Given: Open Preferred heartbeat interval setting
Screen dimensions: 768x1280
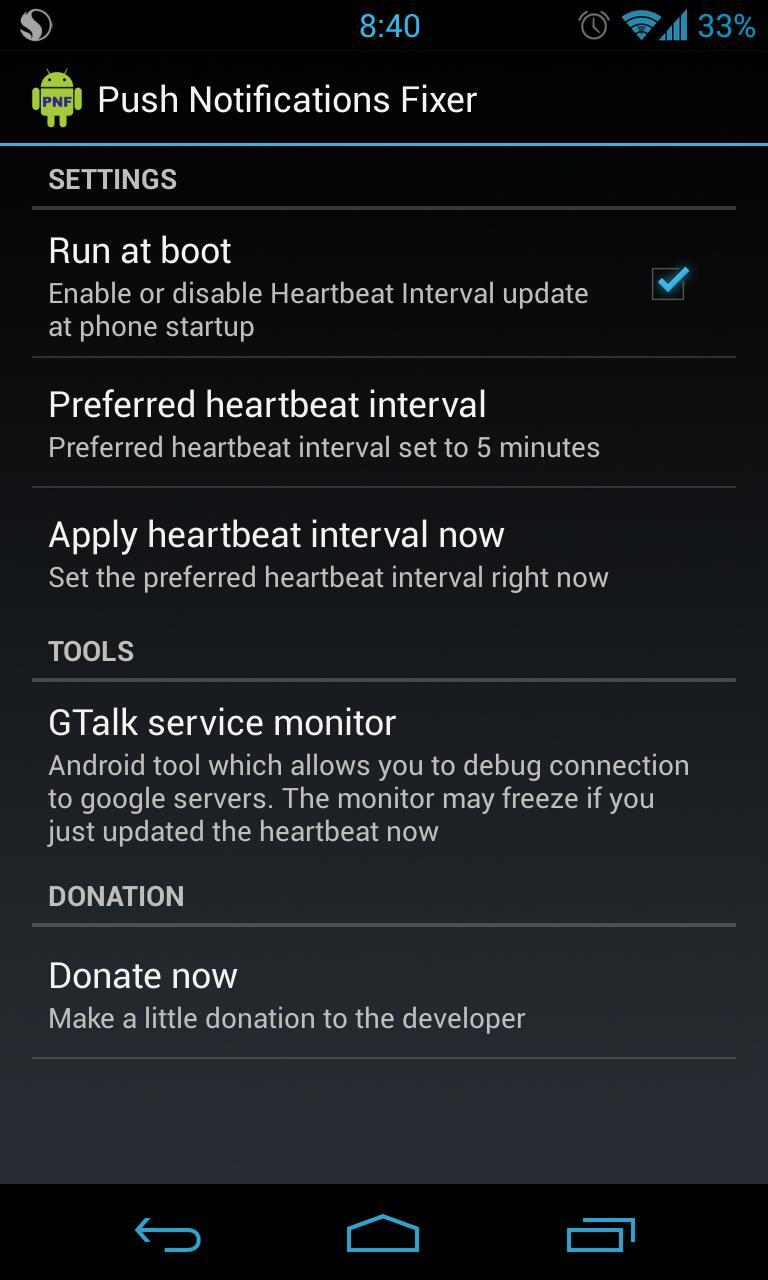Looking at the screenshot, I should coord(384,423).
